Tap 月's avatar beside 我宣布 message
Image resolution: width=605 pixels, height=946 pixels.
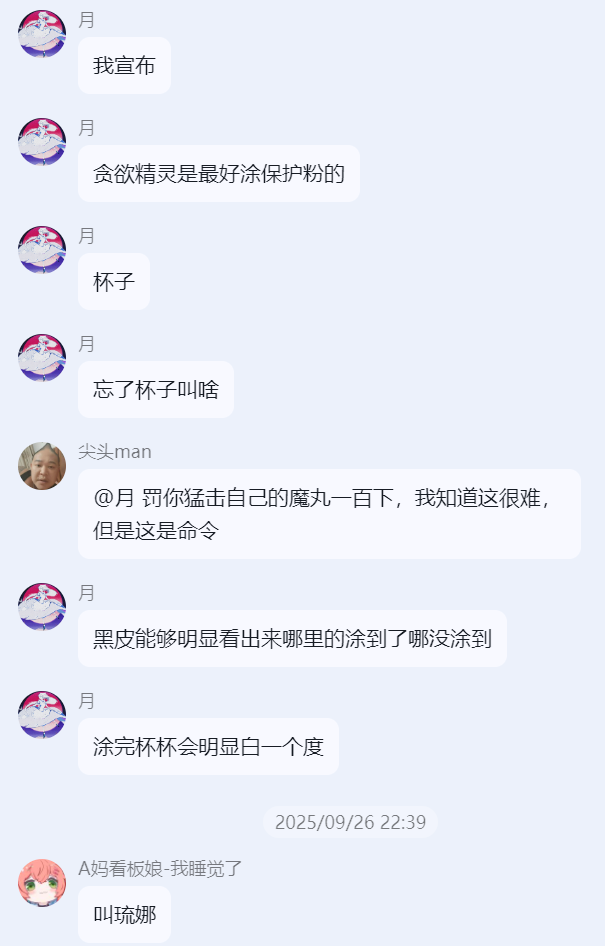pos(42,34)
